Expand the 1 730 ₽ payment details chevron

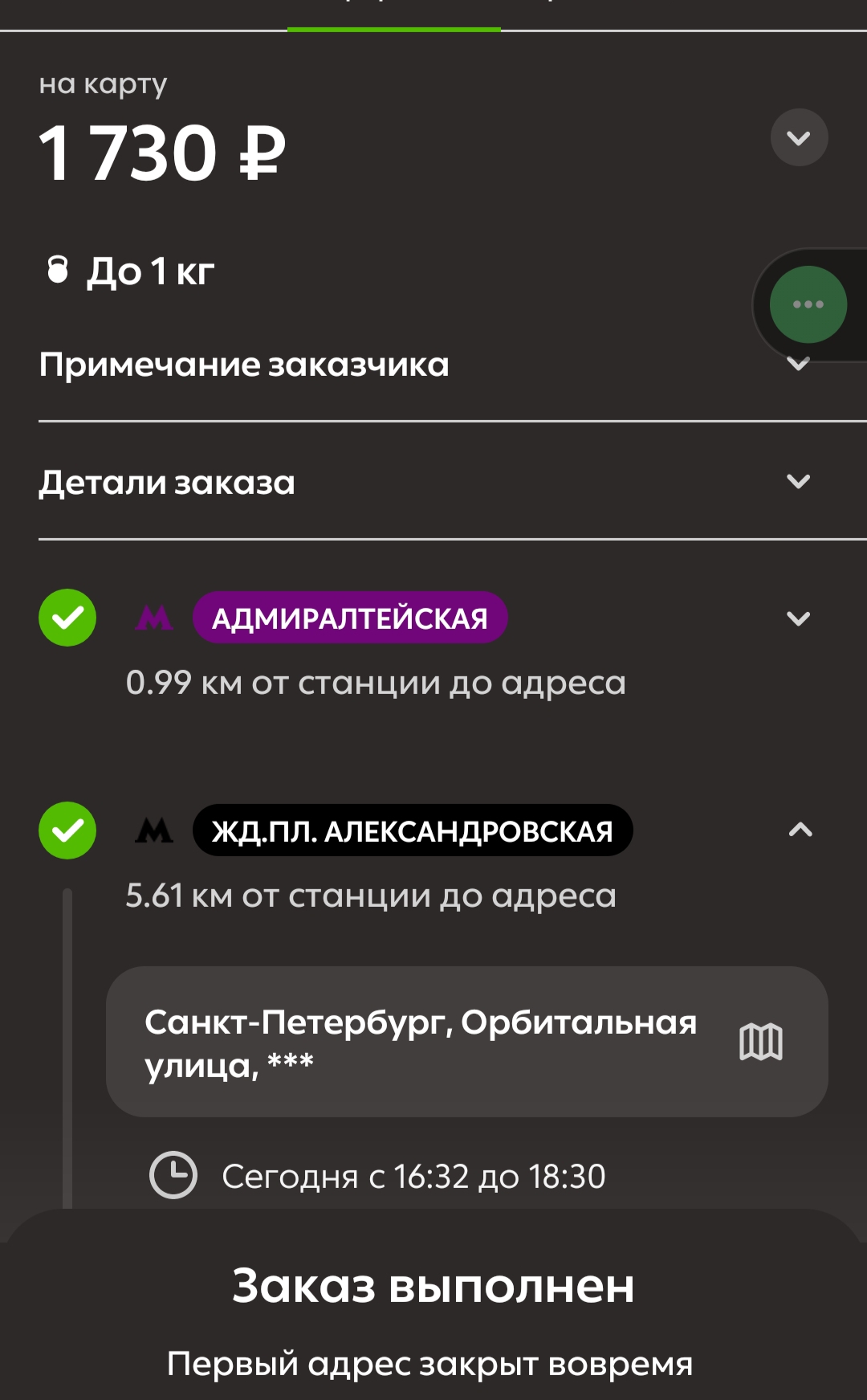[799, 138]
